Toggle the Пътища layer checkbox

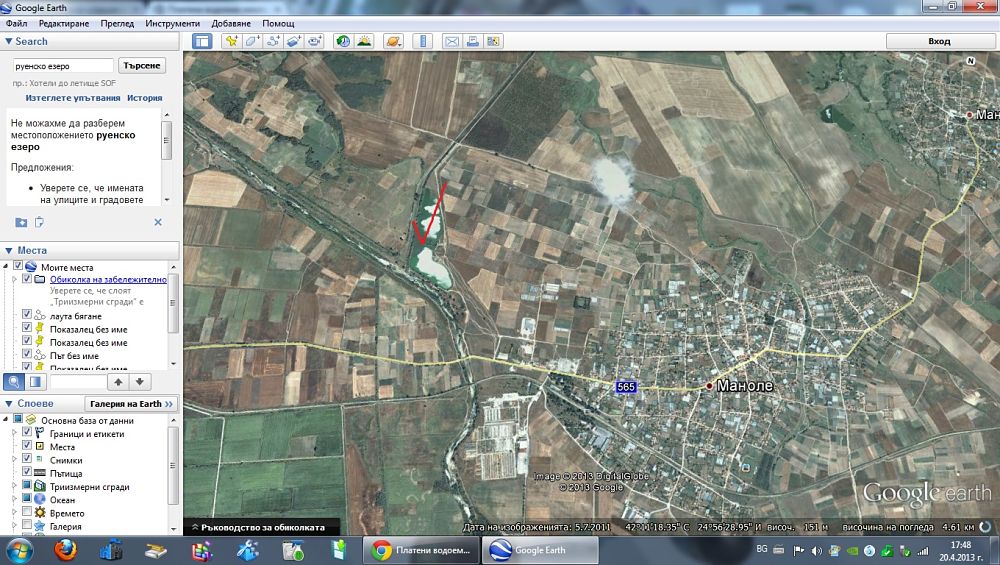tap(28, 473)
